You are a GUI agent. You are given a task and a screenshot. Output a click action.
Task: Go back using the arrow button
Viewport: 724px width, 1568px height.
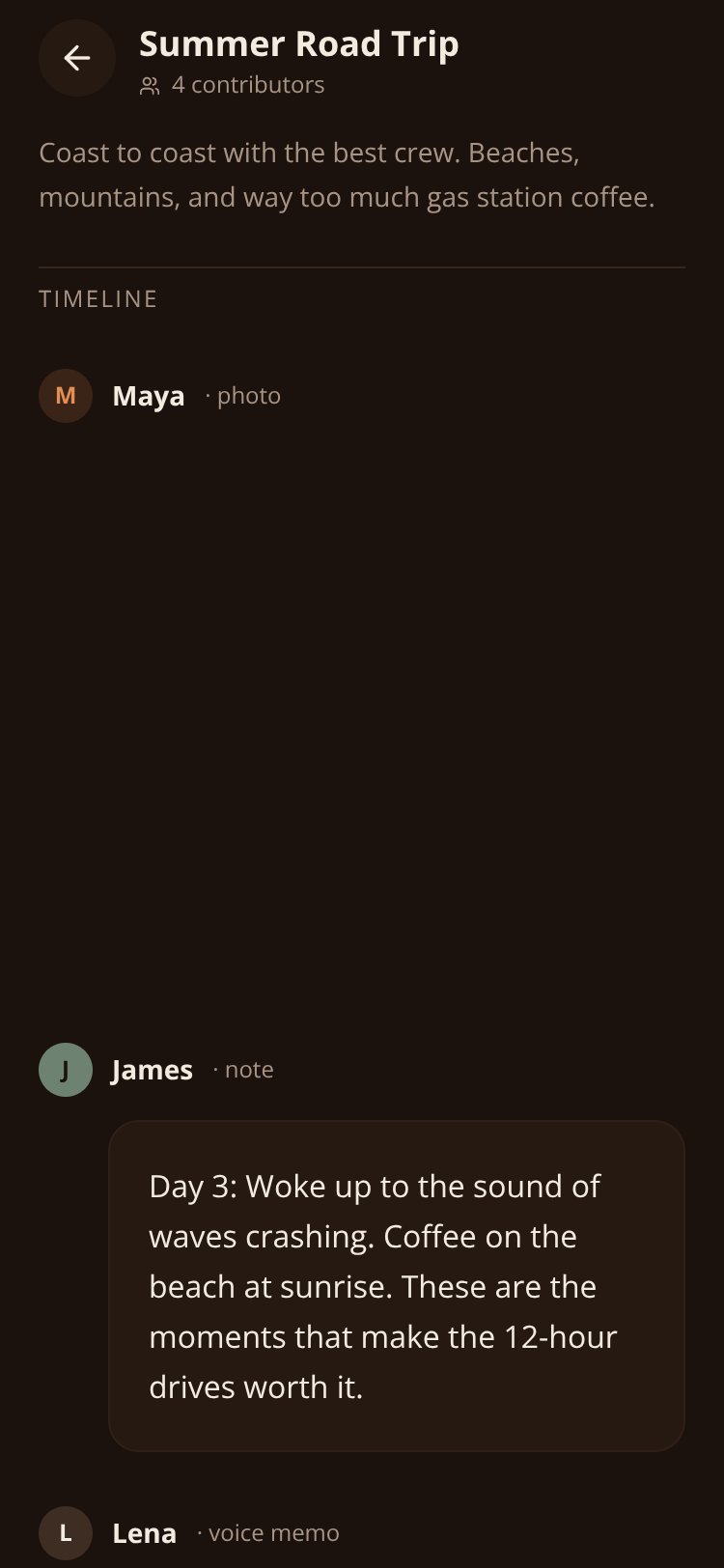[x=77, y=59]
